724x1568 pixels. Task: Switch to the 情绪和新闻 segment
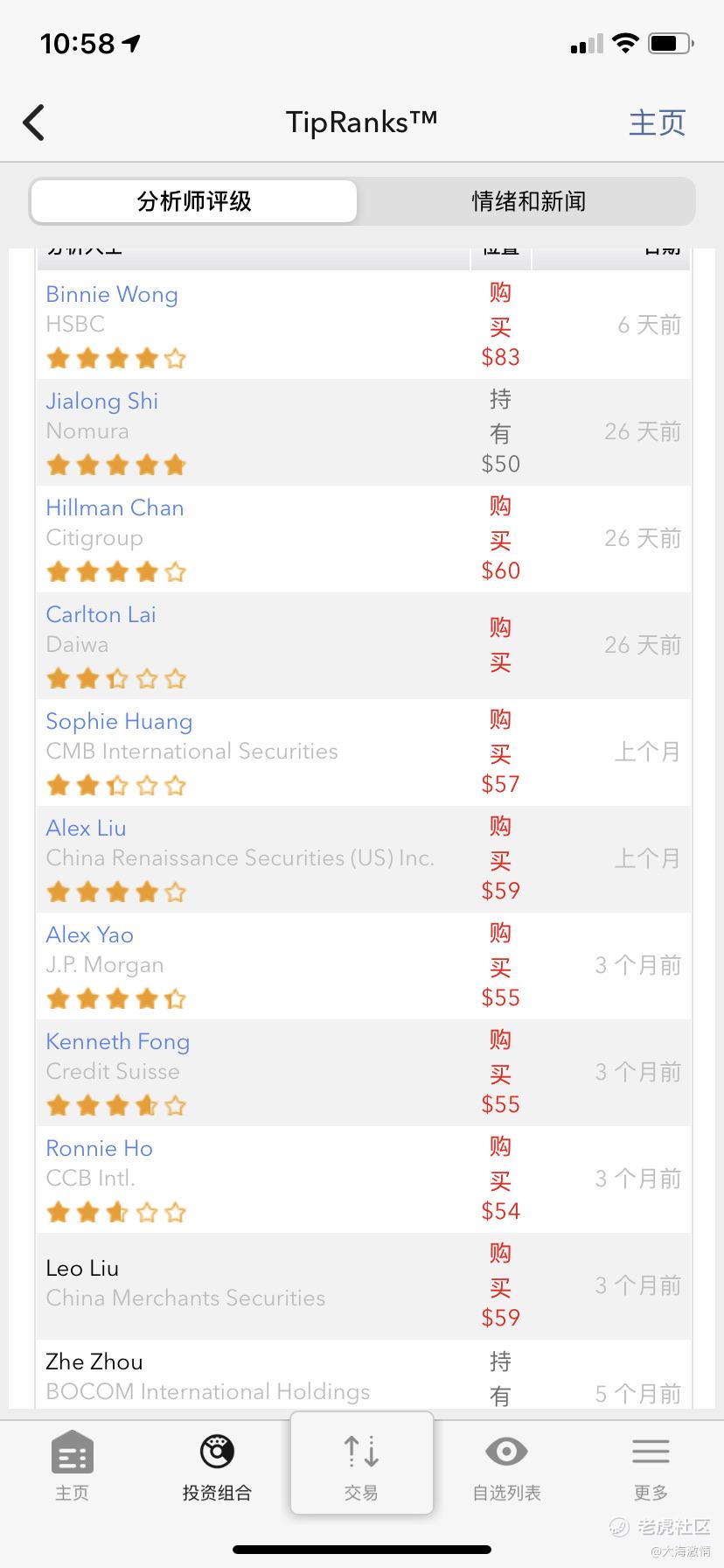[x=528, y=201]
